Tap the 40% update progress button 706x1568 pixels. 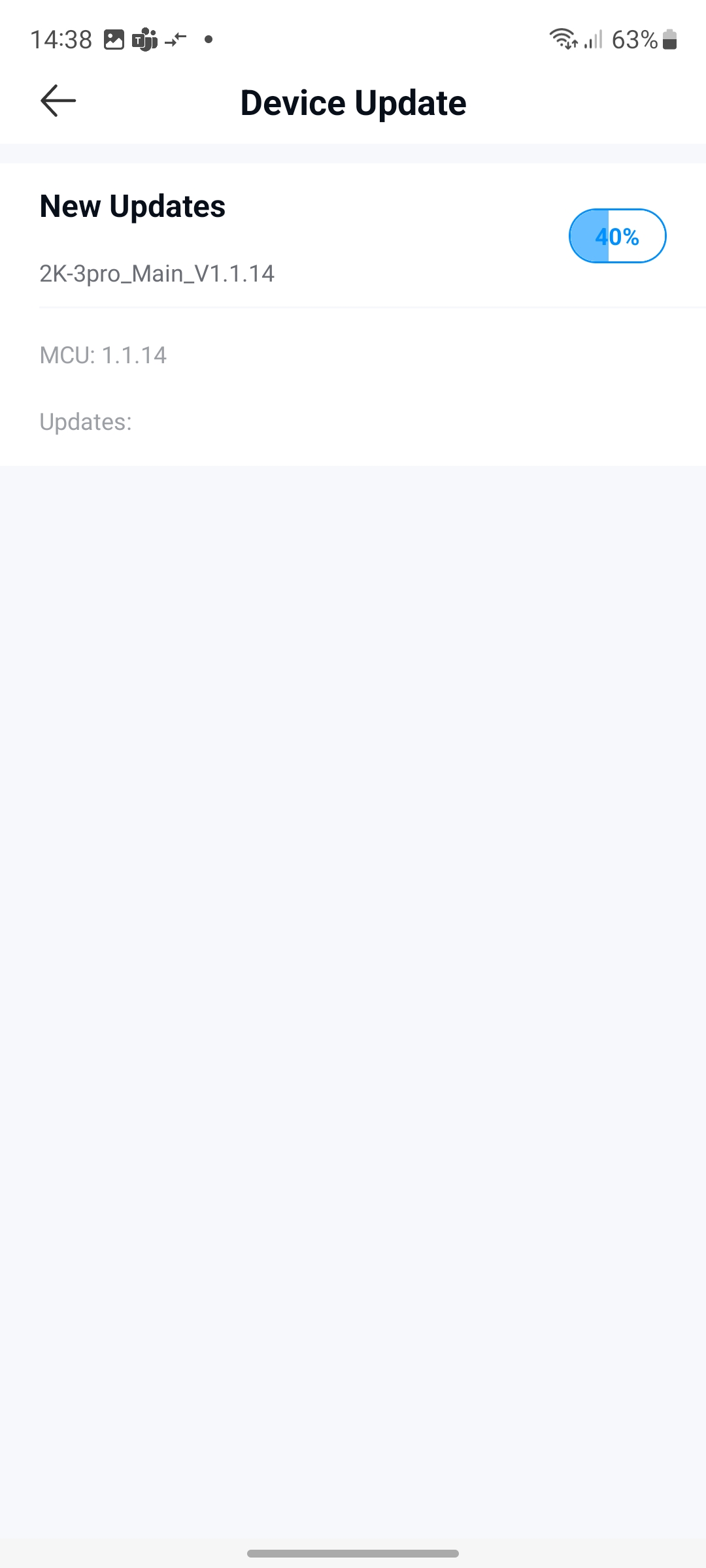click(x=617, y=236)
